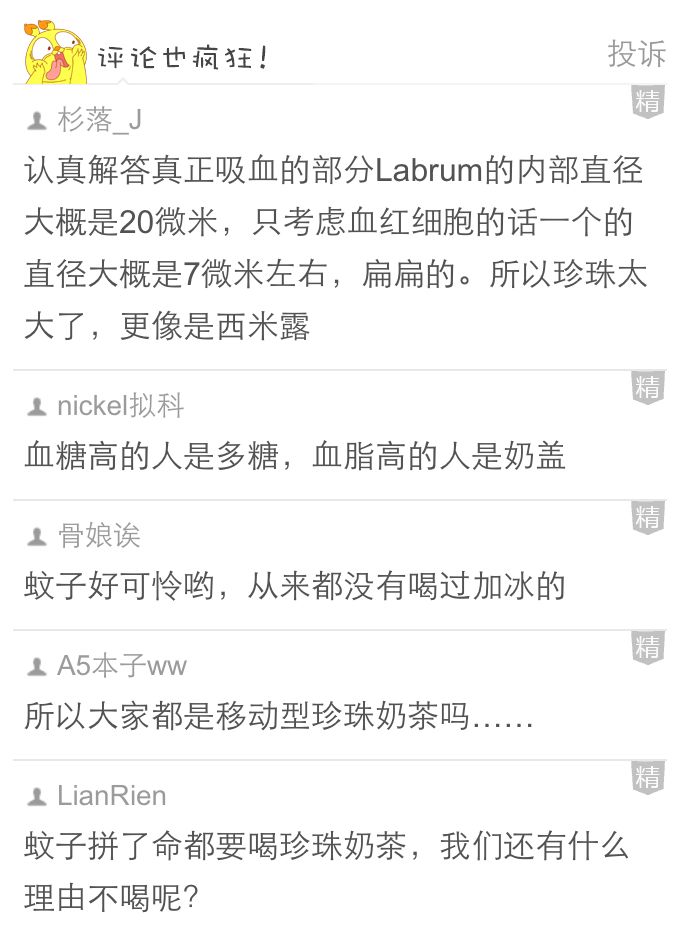This screenshot has width=681, height=930.
Task: Open commenter 杉落_J's profile
Action: click(99, 120)
